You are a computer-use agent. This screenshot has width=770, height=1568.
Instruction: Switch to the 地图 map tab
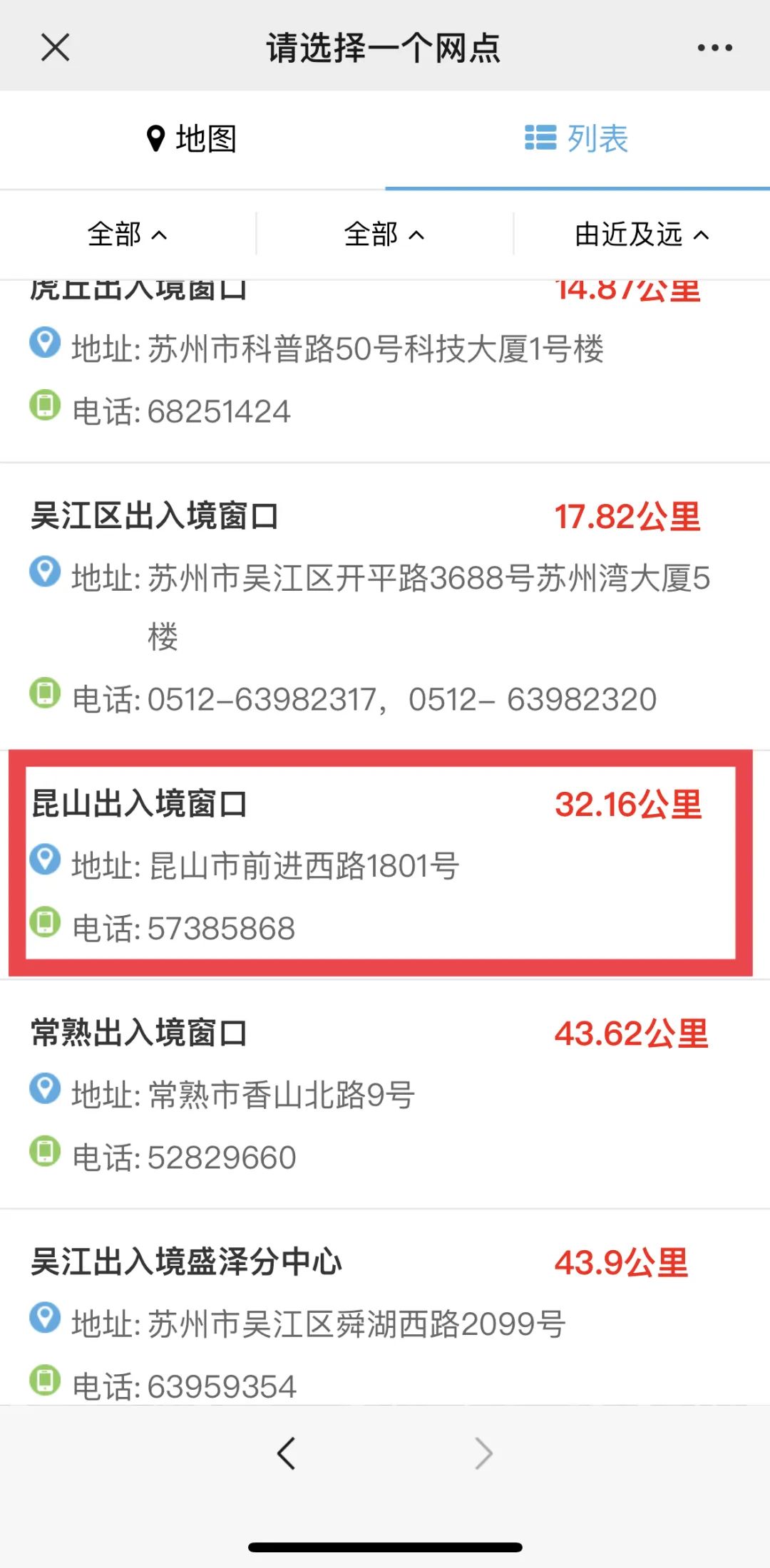192,139
